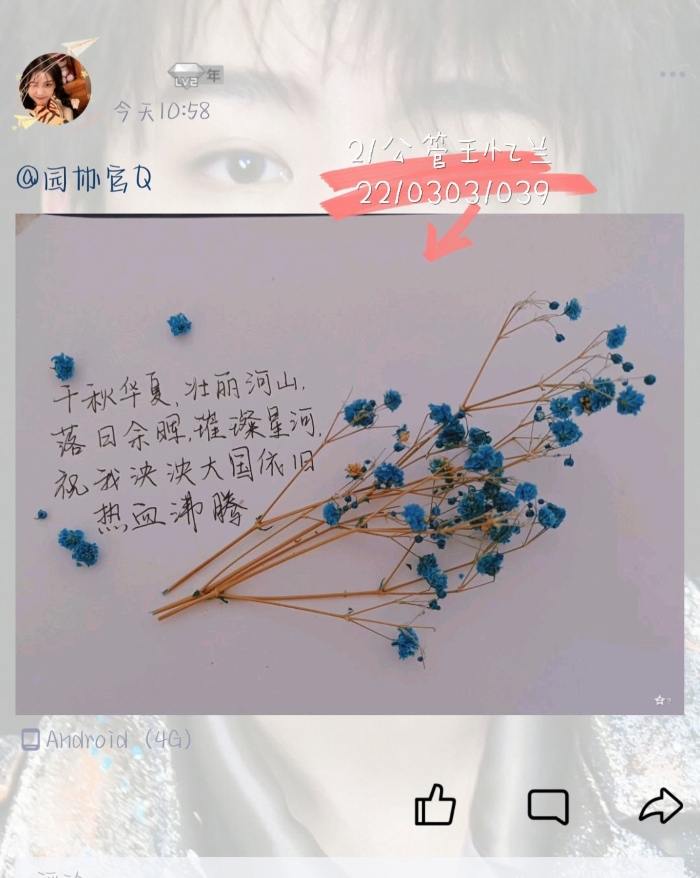Open the three-dot overflow menu
The height and width of the screenshot is (878, 700).
point(672,75)
